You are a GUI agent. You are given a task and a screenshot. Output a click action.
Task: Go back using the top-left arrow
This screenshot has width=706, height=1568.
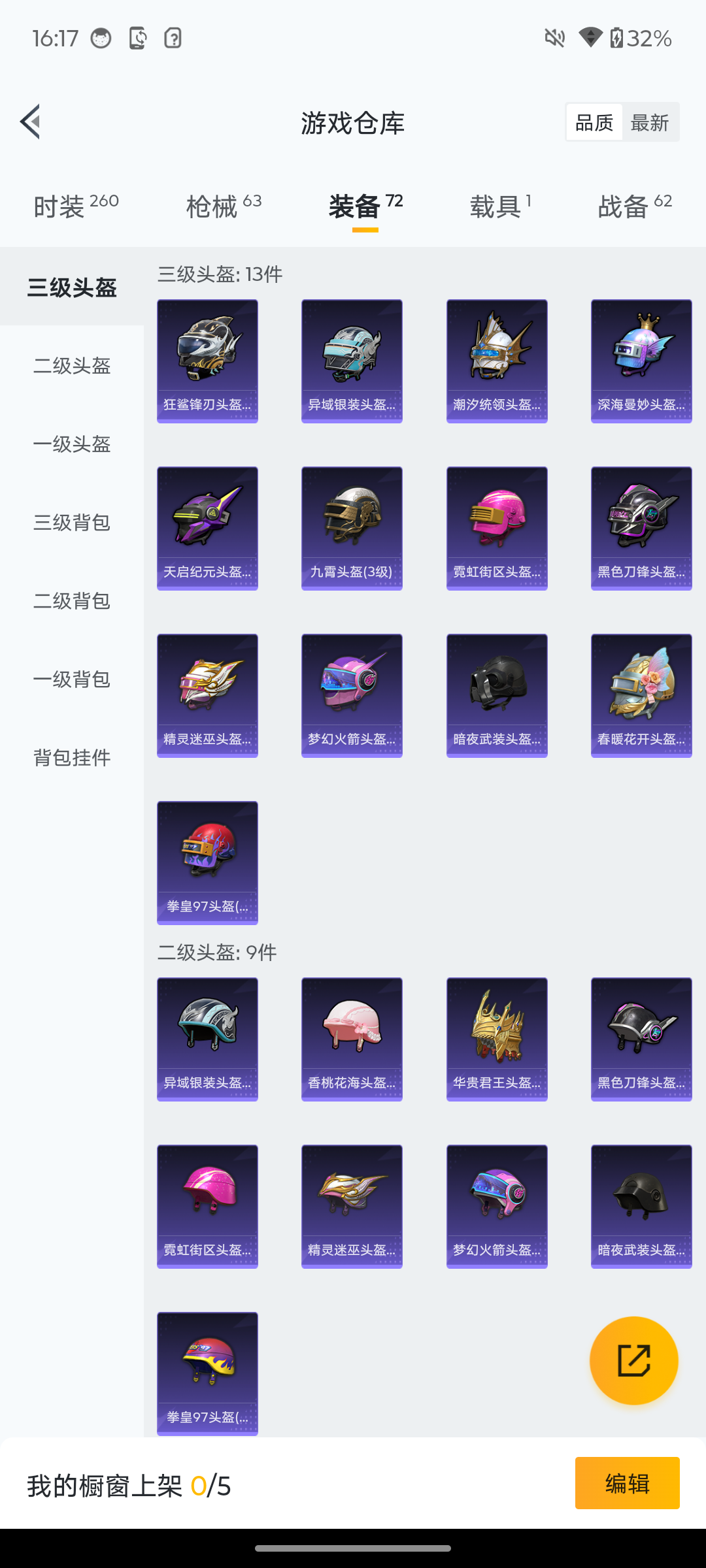tap(30, 122)
